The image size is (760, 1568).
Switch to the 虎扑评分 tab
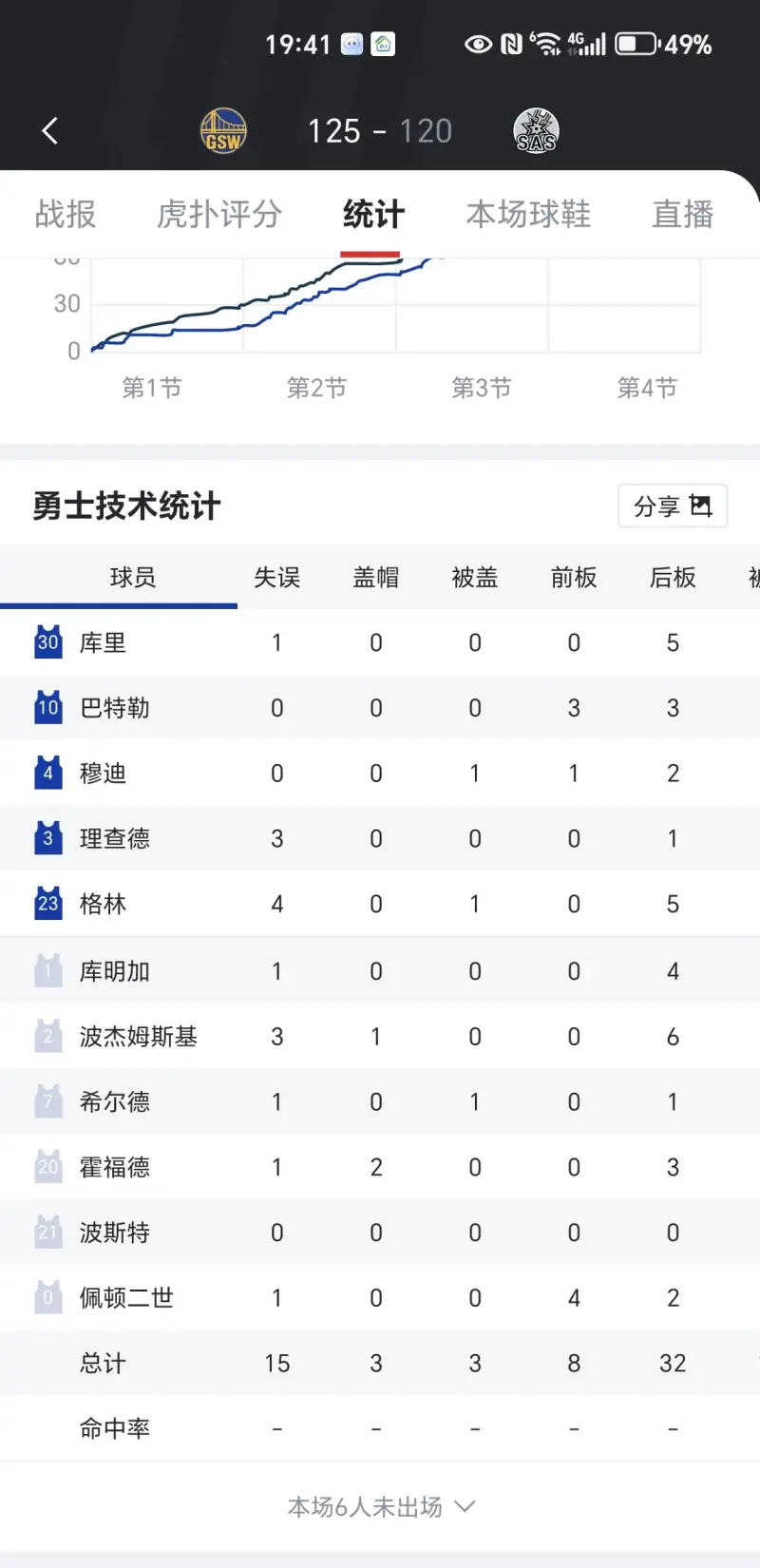[x=219, y=215]
